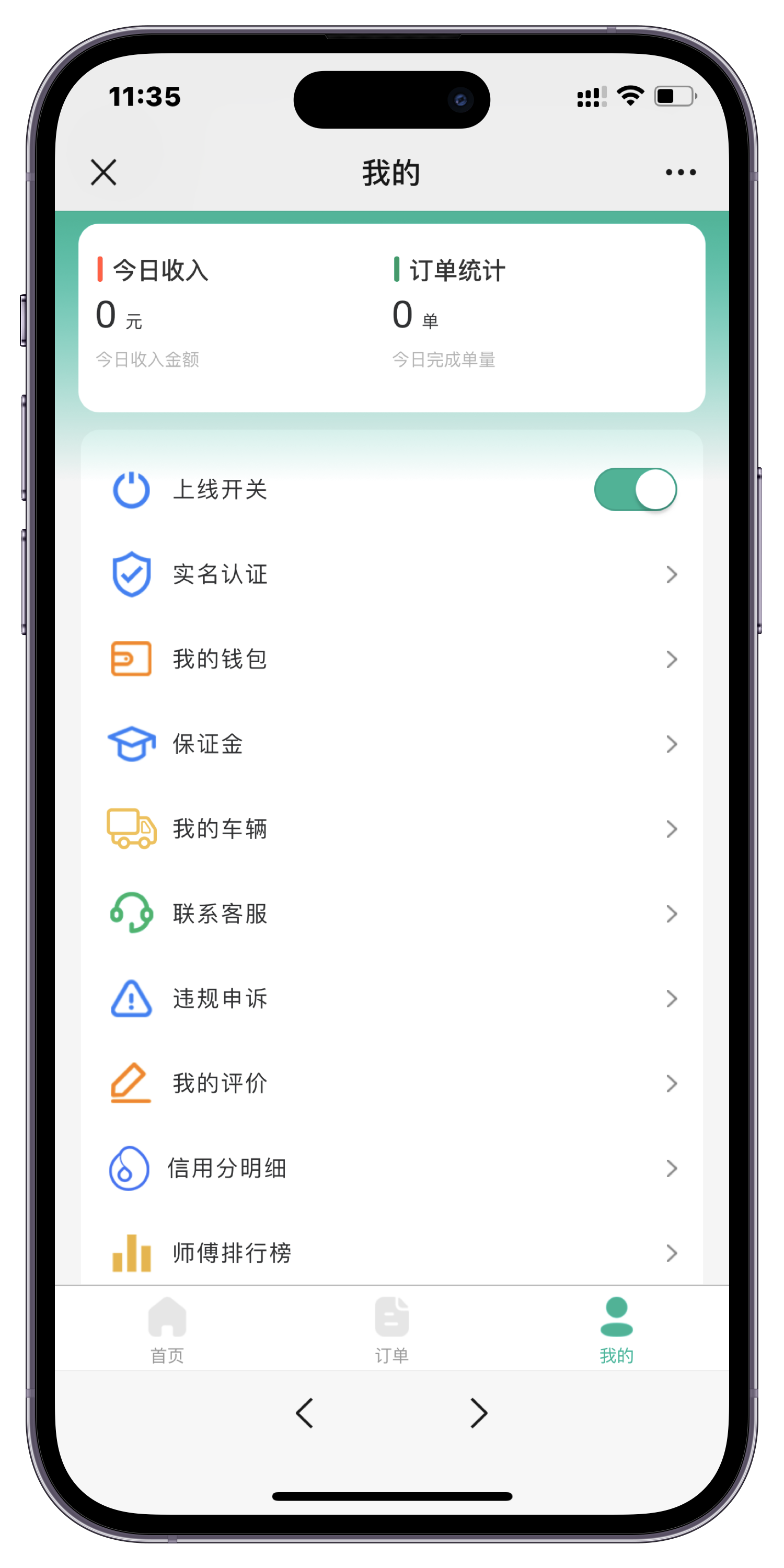Image resolution: width=784 pixels, height=1568 pixels.
Task: Open 我的钱包 wallet
Action: 392,659
